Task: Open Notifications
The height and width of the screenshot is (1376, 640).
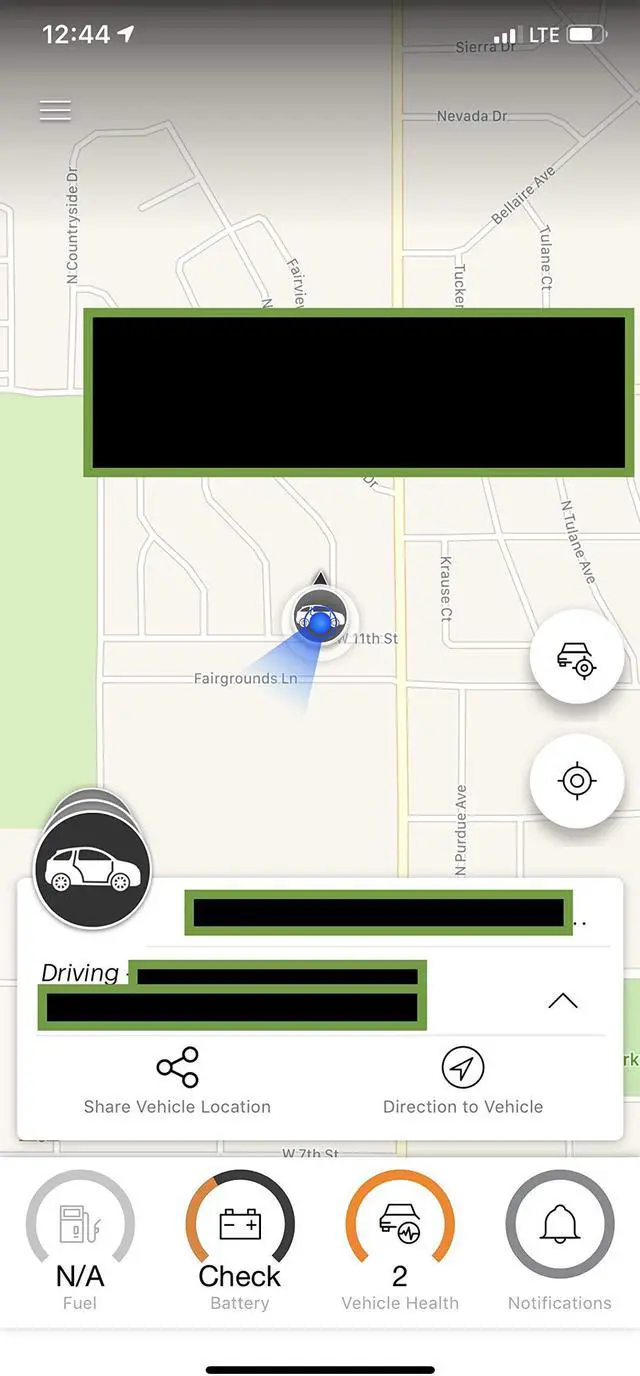Action: (559, 1240)
